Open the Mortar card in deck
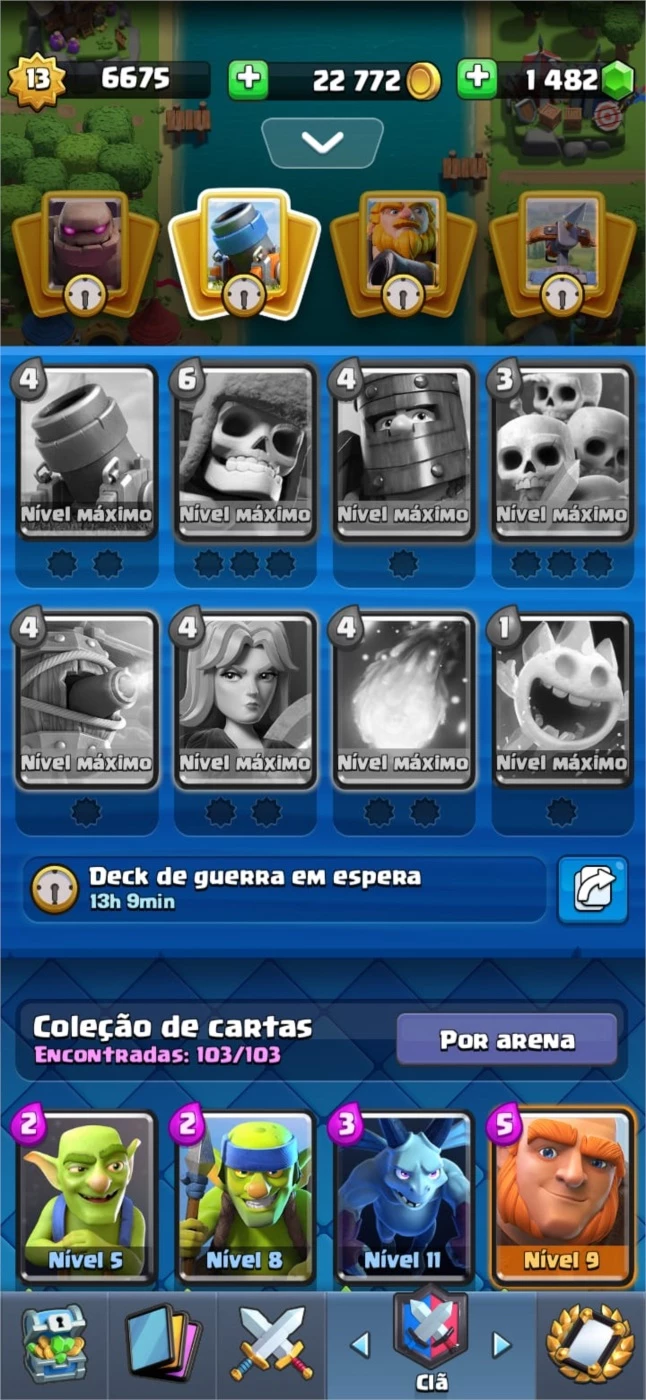Screen dimensions: 646x1400 coord(85,454)
